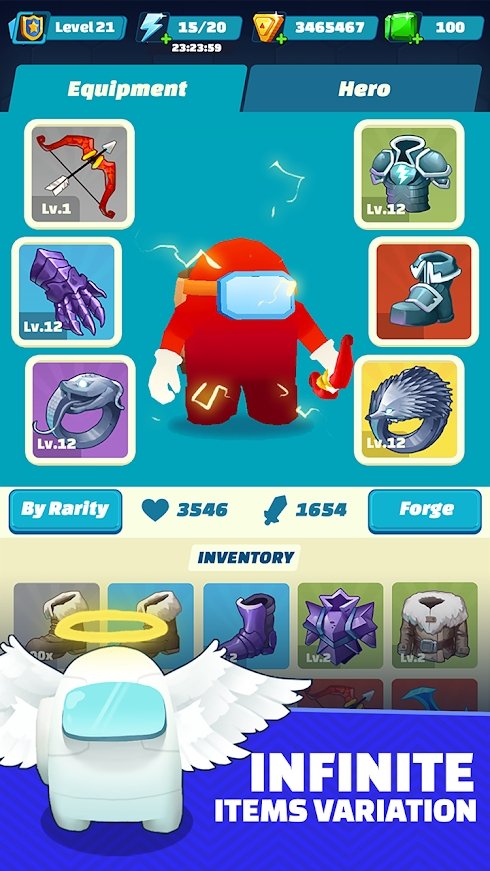The image size is (490, 871).
Task: Select the purple boot in inventory
Action: tap(246, 625)
